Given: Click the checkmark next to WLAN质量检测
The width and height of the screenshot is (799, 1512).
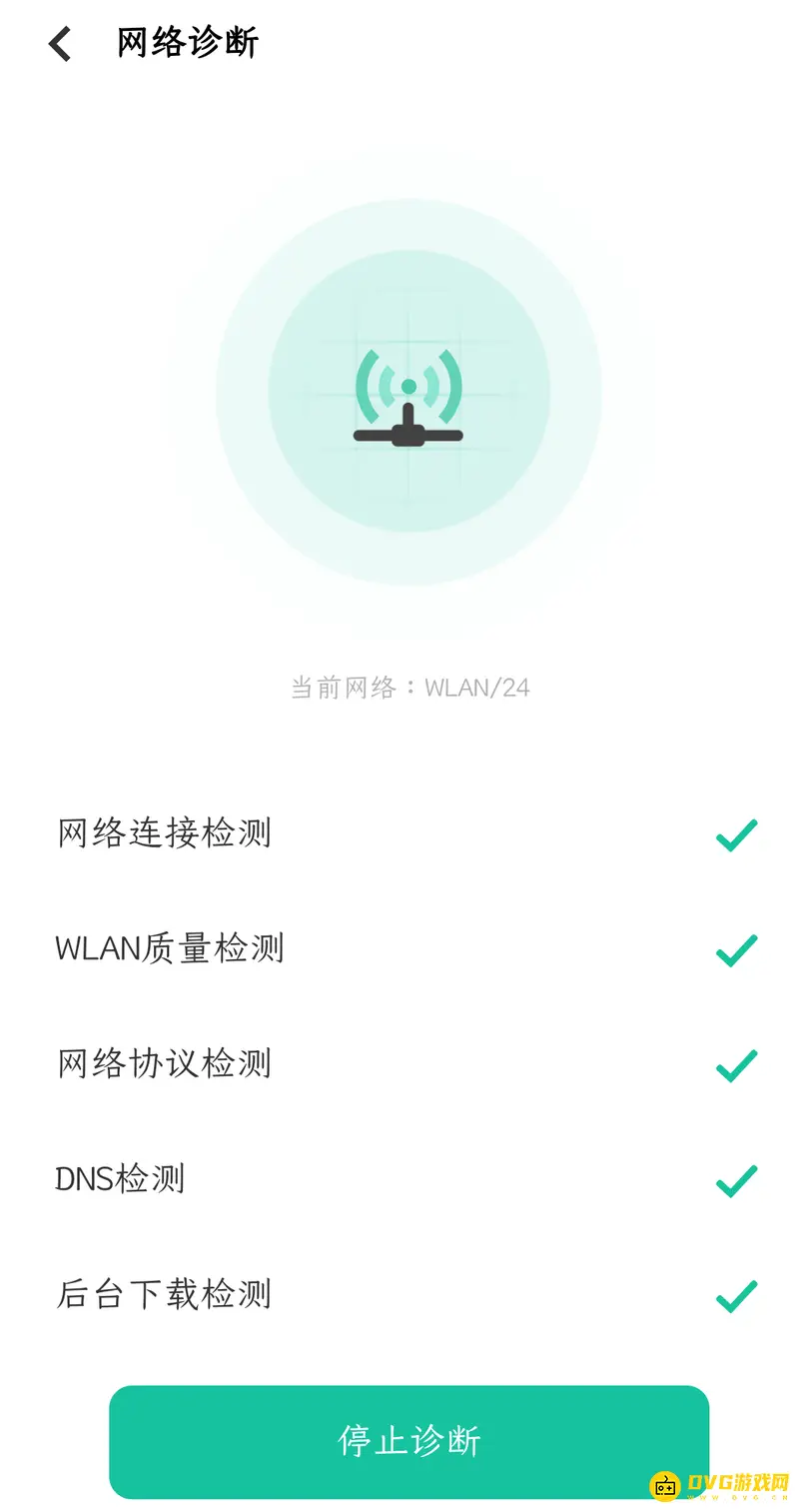Looking at the screenshot, I should [735, 947].
